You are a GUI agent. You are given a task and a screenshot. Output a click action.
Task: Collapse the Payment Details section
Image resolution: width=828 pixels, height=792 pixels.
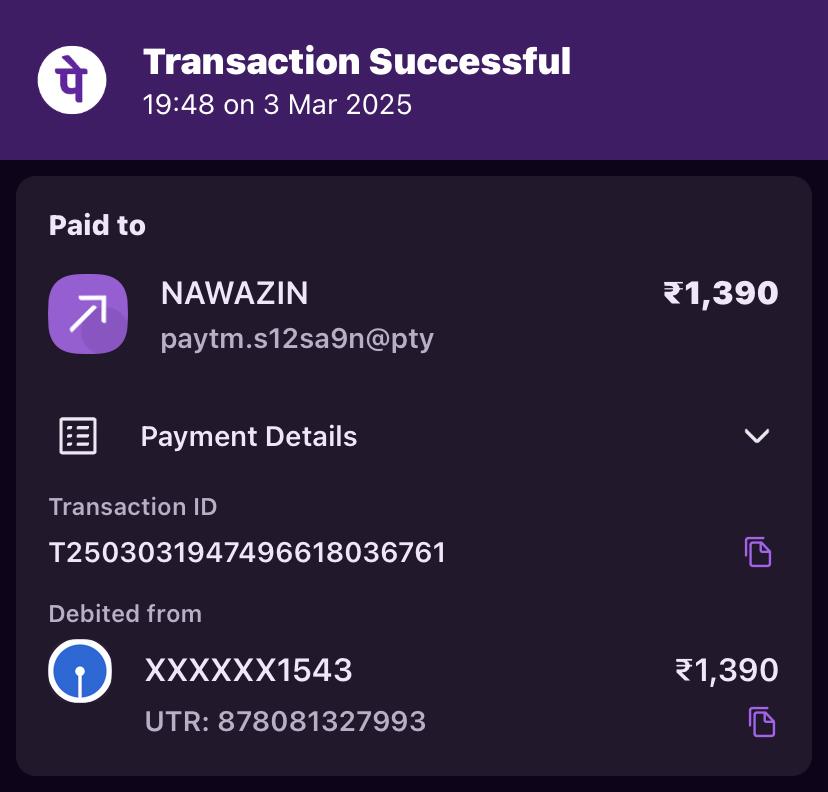point(757,436)
